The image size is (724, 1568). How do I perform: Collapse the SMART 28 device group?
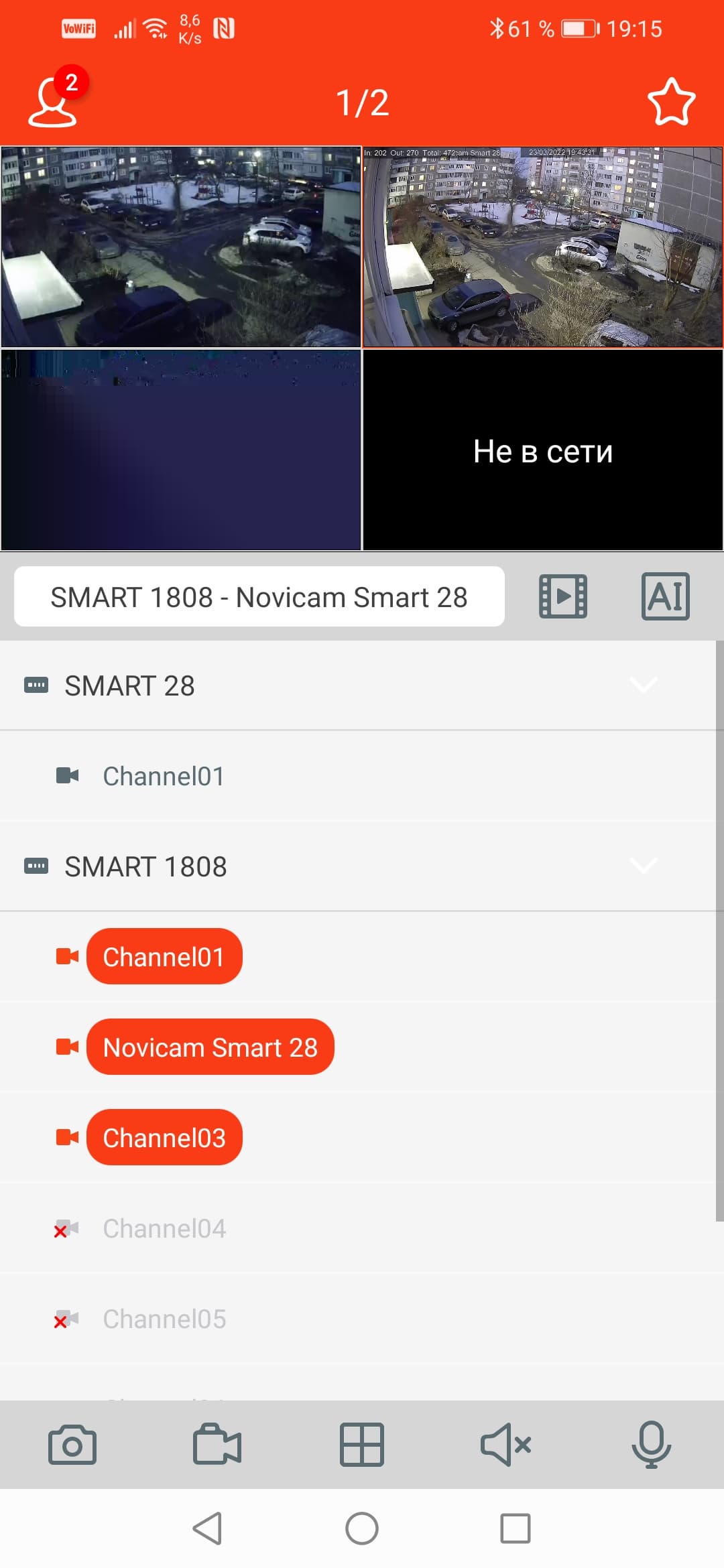point(644,685)
